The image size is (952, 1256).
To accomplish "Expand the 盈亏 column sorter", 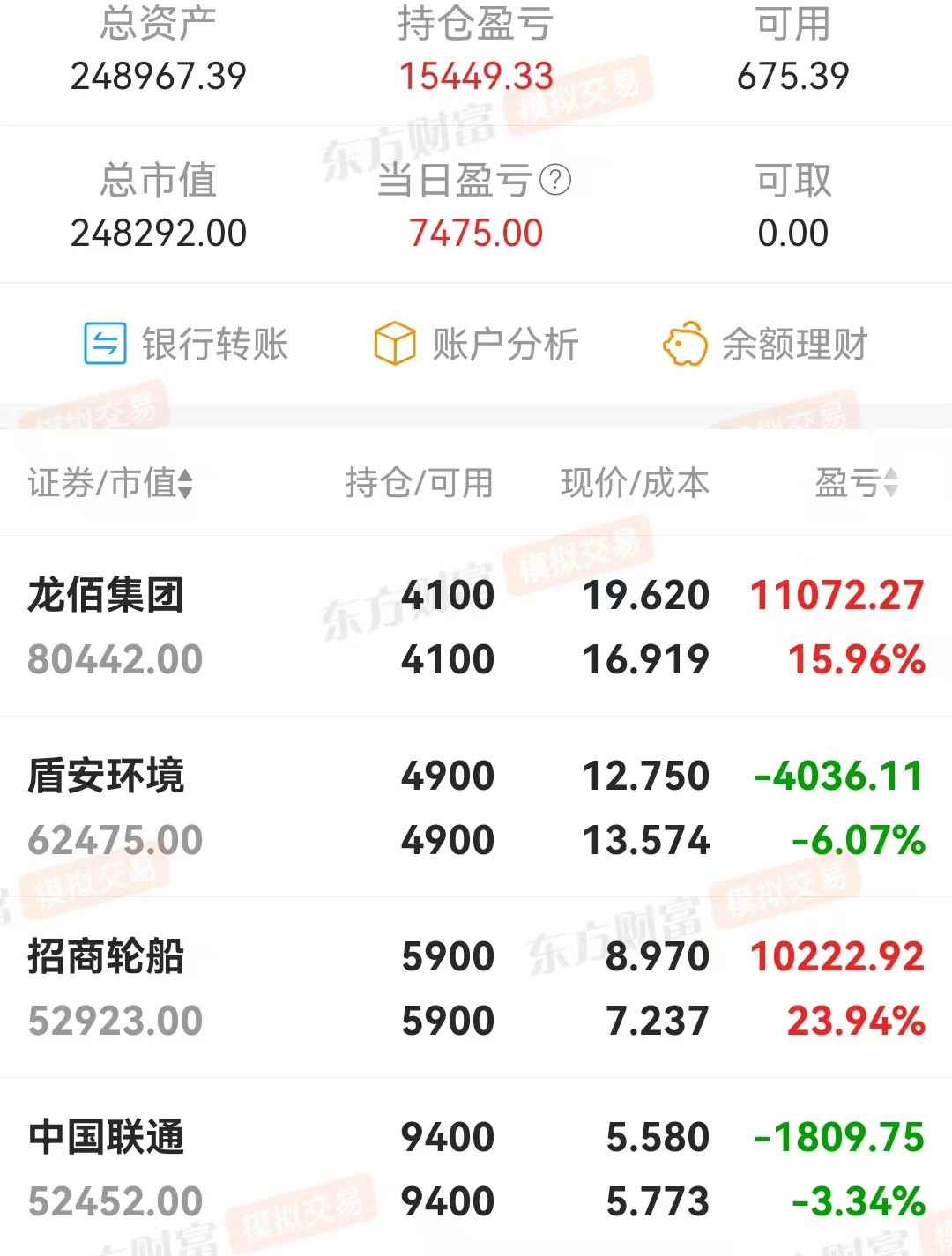I will [892, 483].
